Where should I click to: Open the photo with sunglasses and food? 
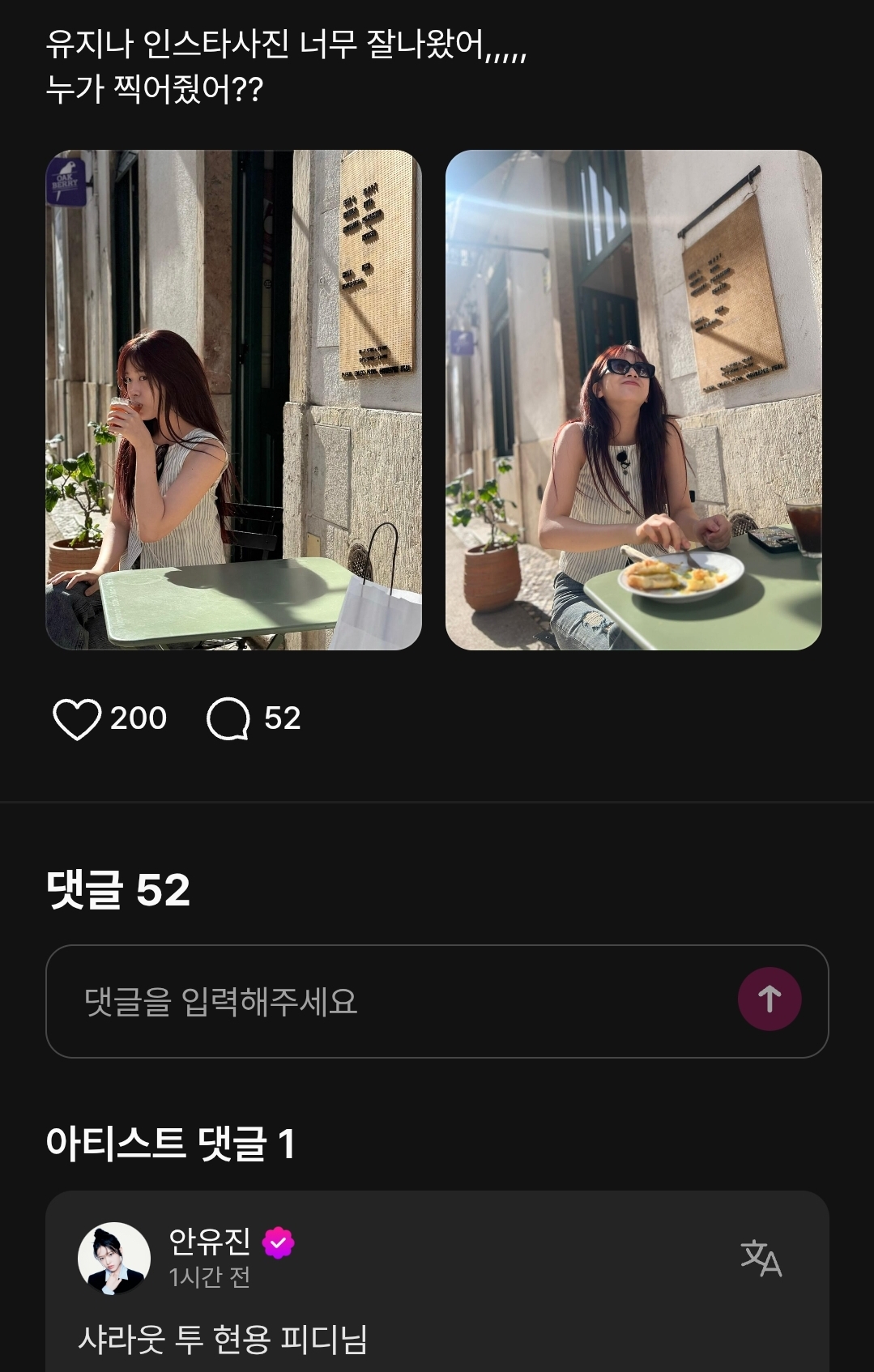point(633,399)
